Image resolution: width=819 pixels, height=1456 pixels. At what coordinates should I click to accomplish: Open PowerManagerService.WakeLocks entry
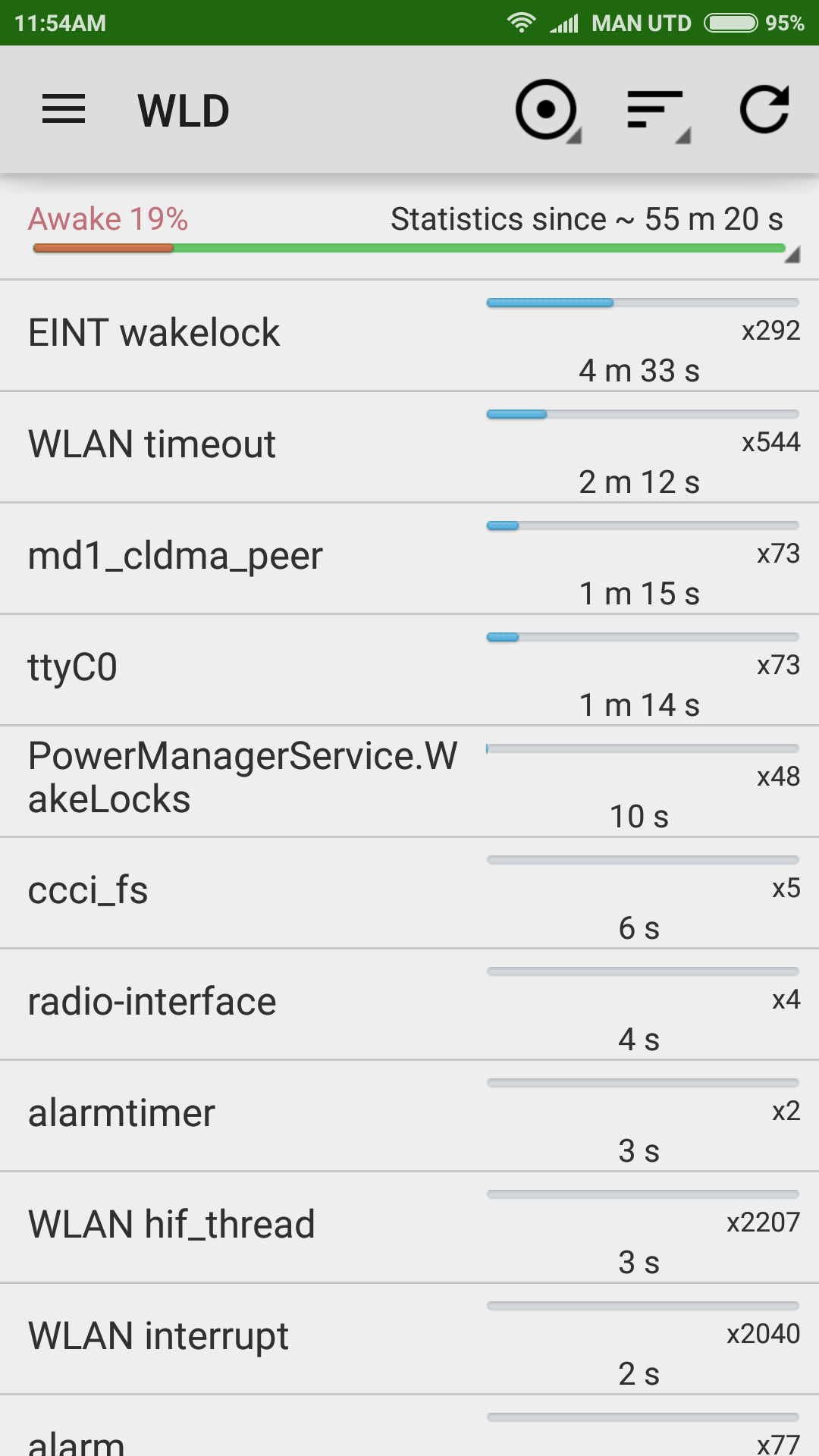click(x=409, y=781)
